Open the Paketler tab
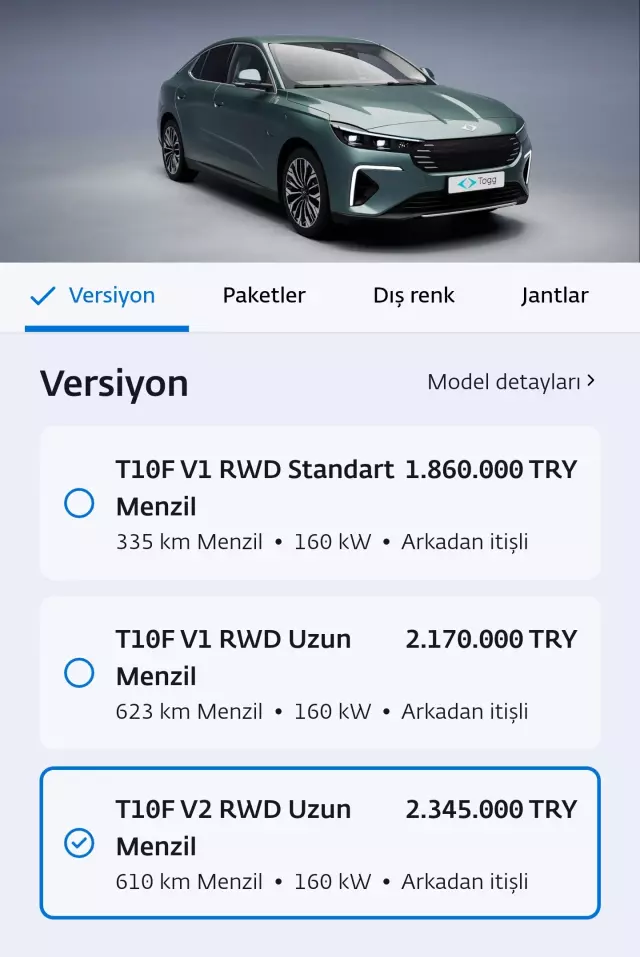Viewport: 640px width, 957px height. click(264, 296)
